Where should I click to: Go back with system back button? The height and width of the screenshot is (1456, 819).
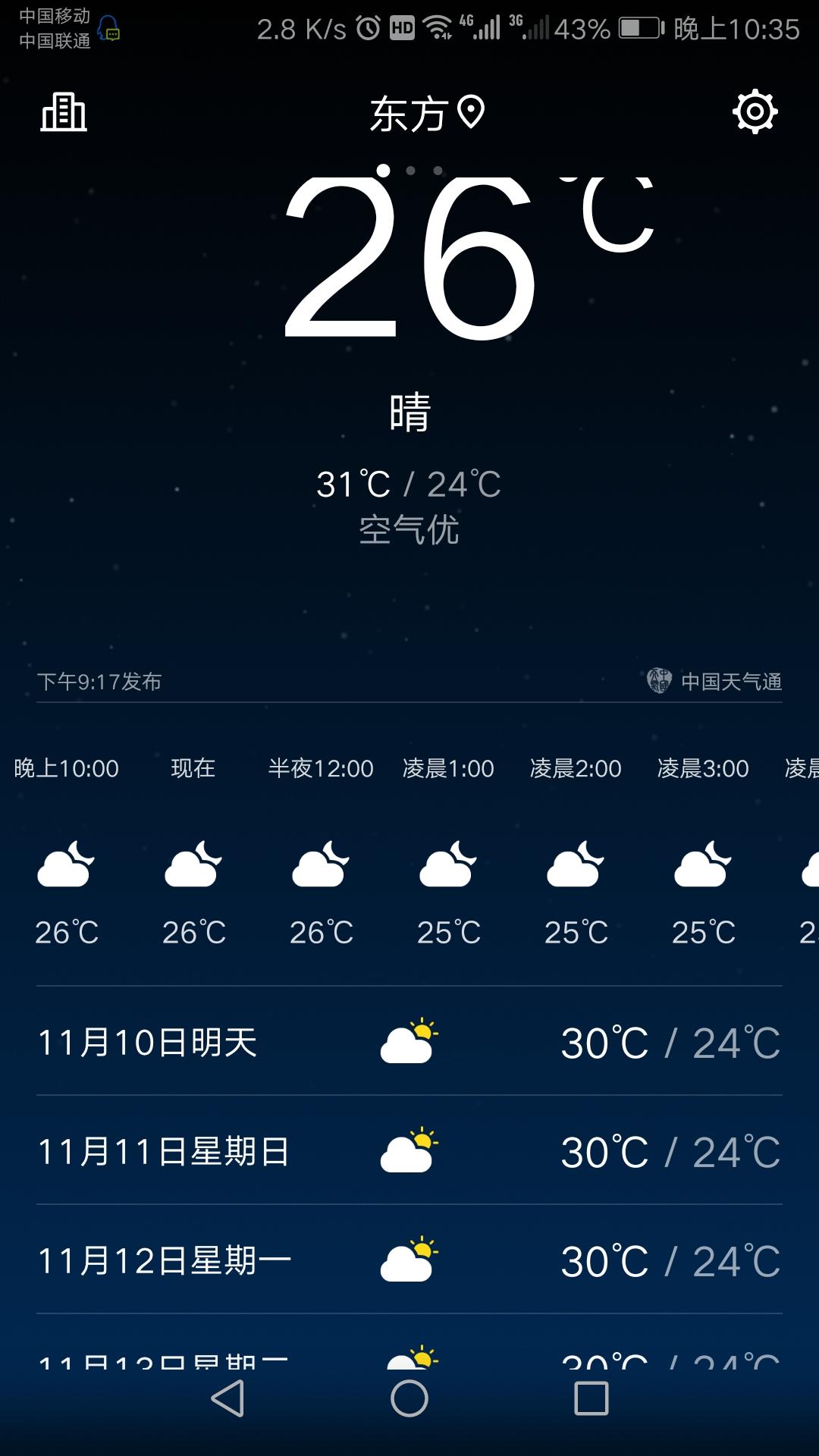coord(227,1398)
